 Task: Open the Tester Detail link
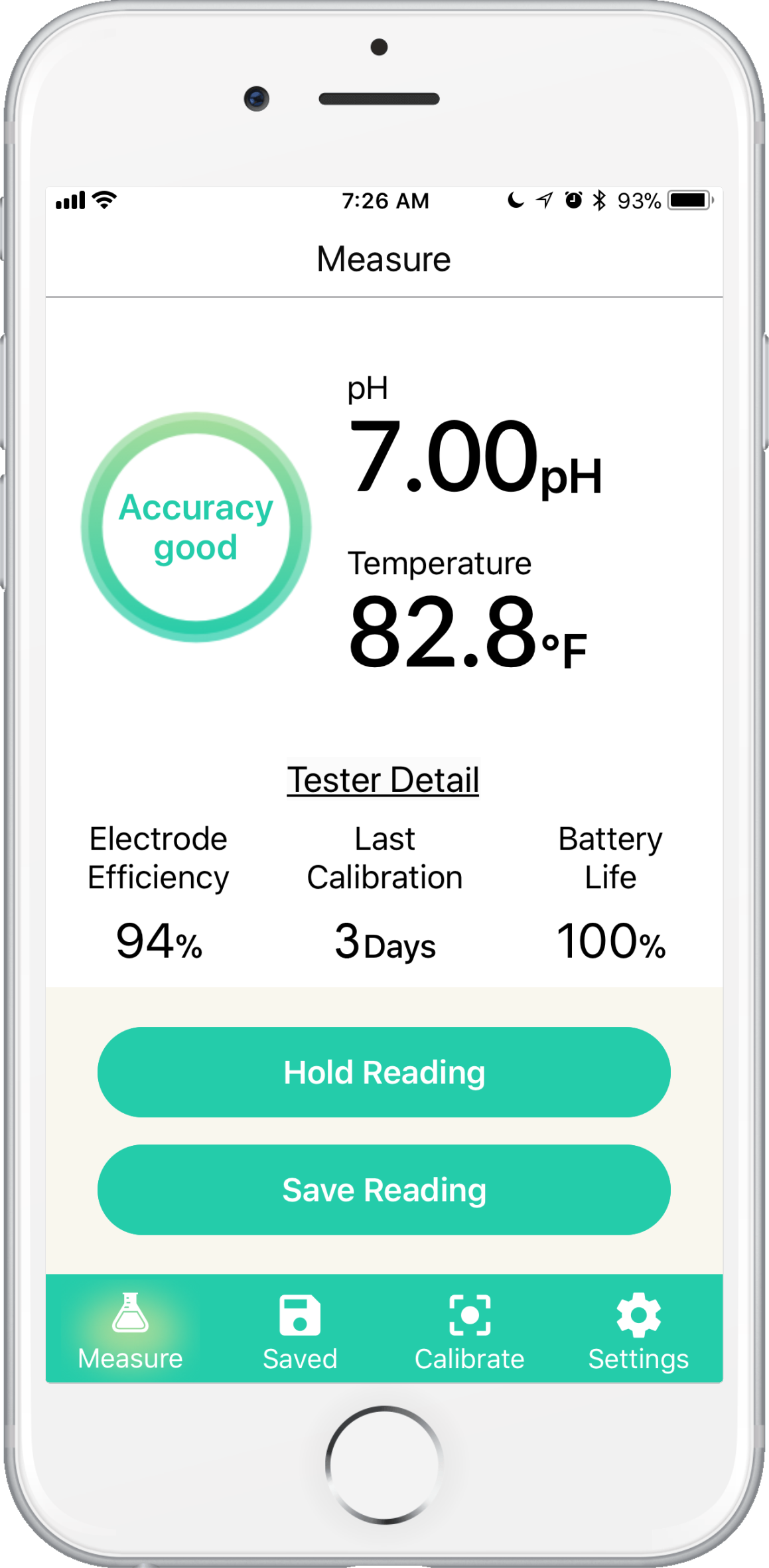point(383,779)
